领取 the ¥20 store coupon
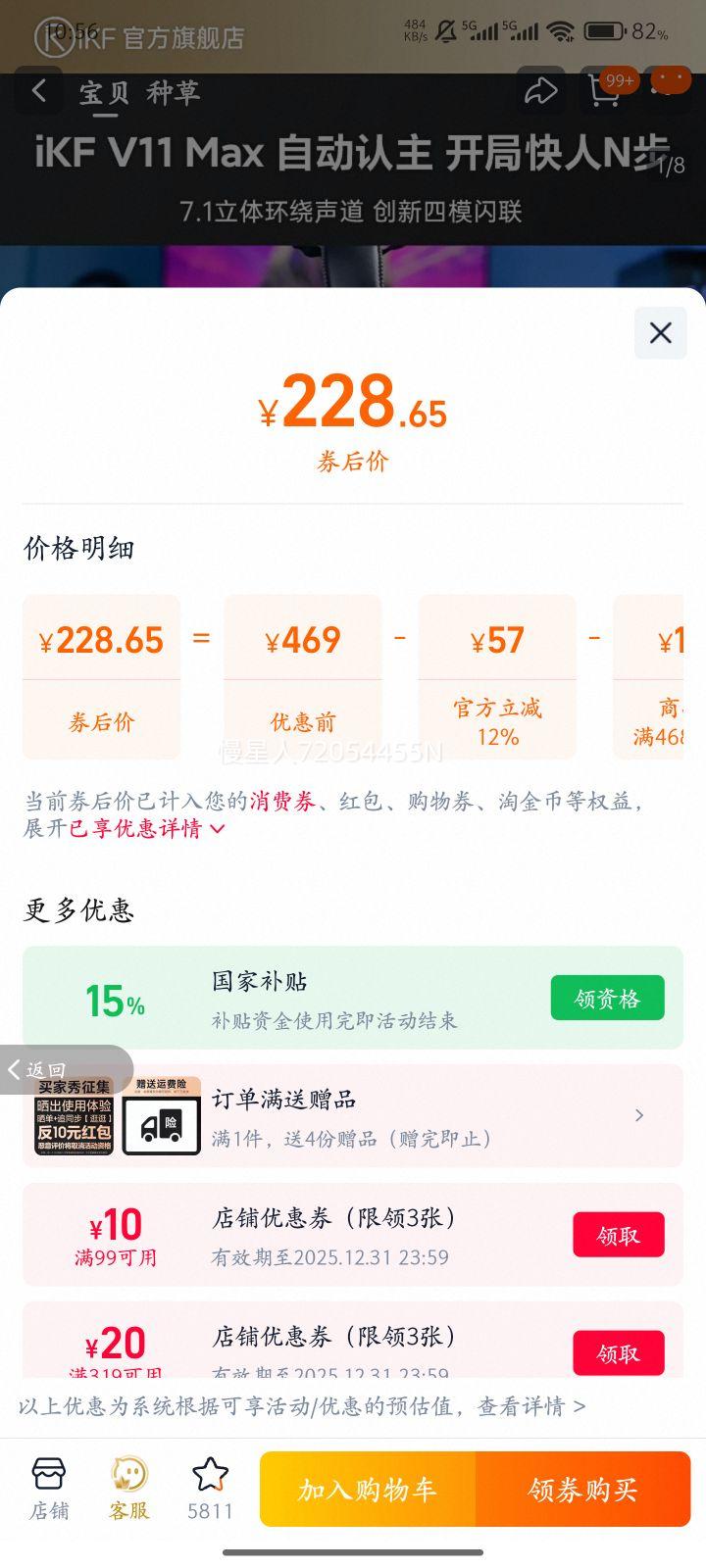Screen dimensions: 706x1568 [619, 1352]
